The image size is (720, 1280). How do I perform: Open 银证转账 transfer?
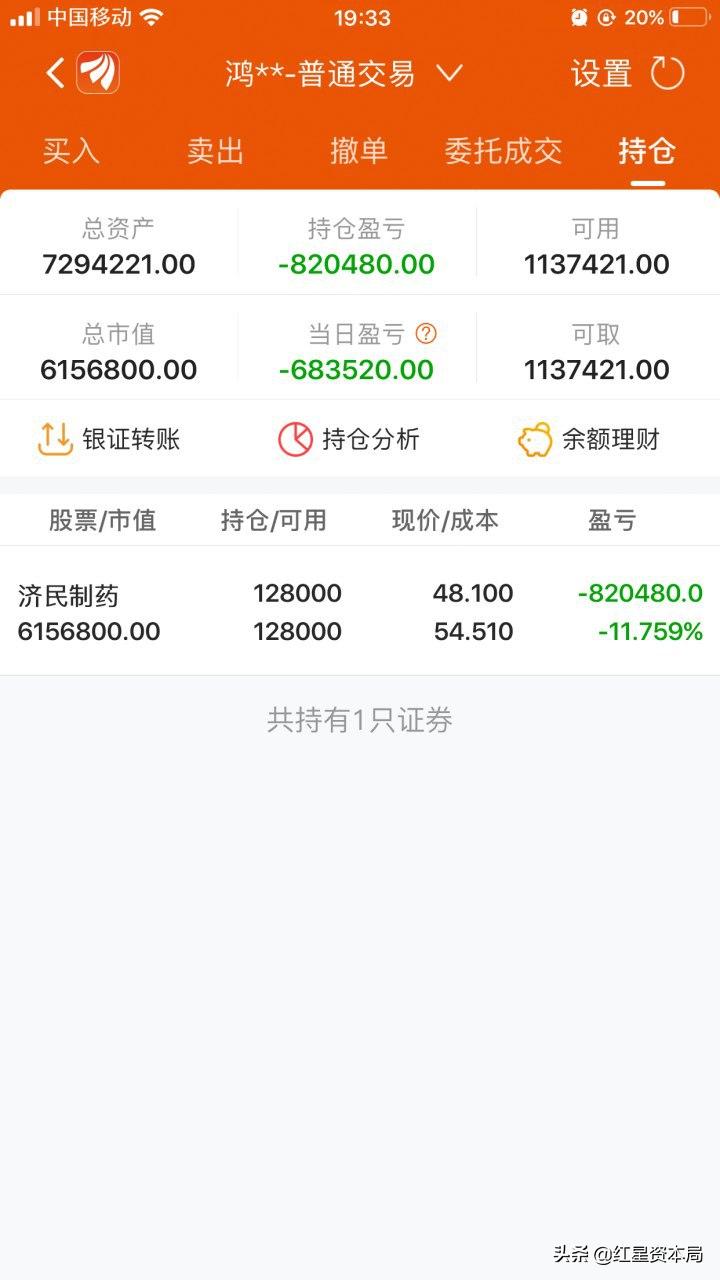point(109,439)
